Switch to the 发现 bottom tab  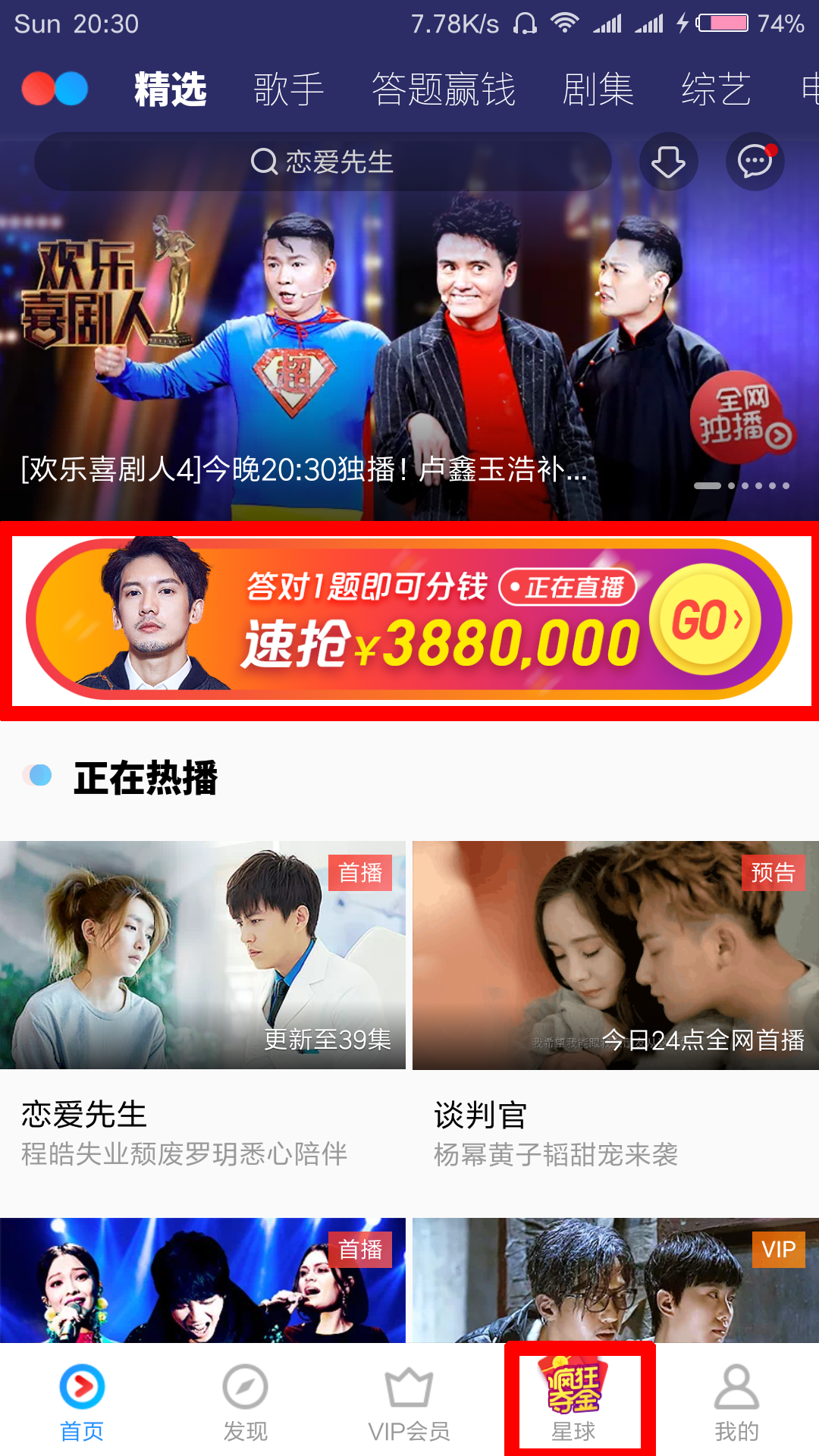[245, 1401]
